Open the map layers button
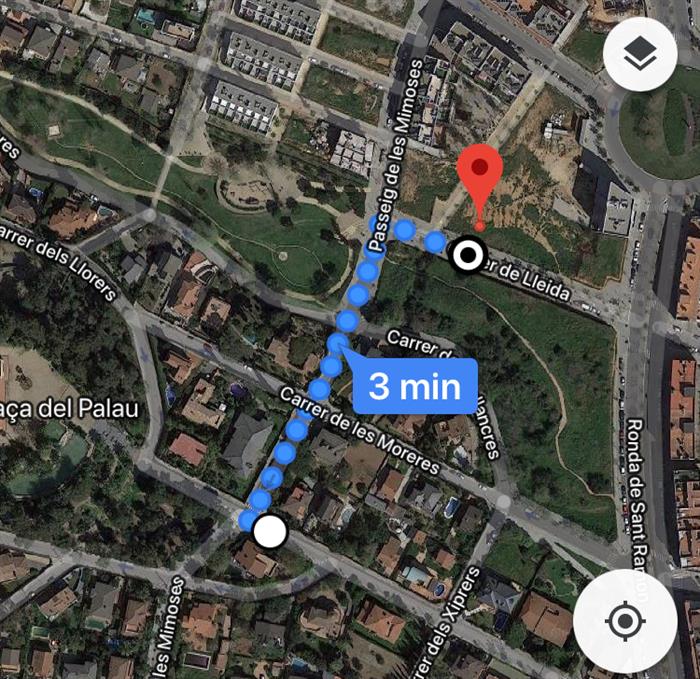This screenshot has width=700, height=679. (640, 54)
